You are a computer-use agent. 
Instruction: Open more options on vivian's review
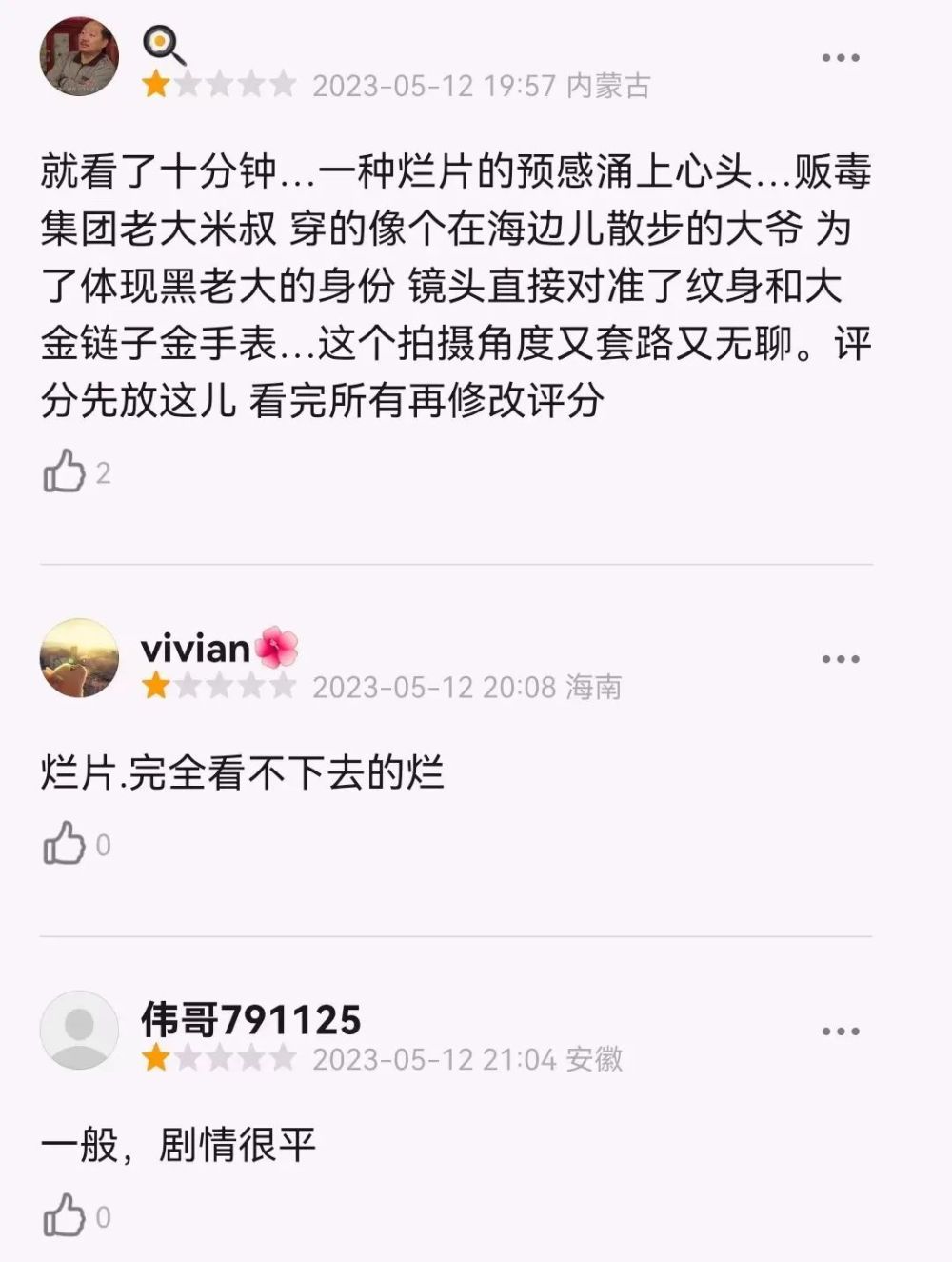coord(840,659)
